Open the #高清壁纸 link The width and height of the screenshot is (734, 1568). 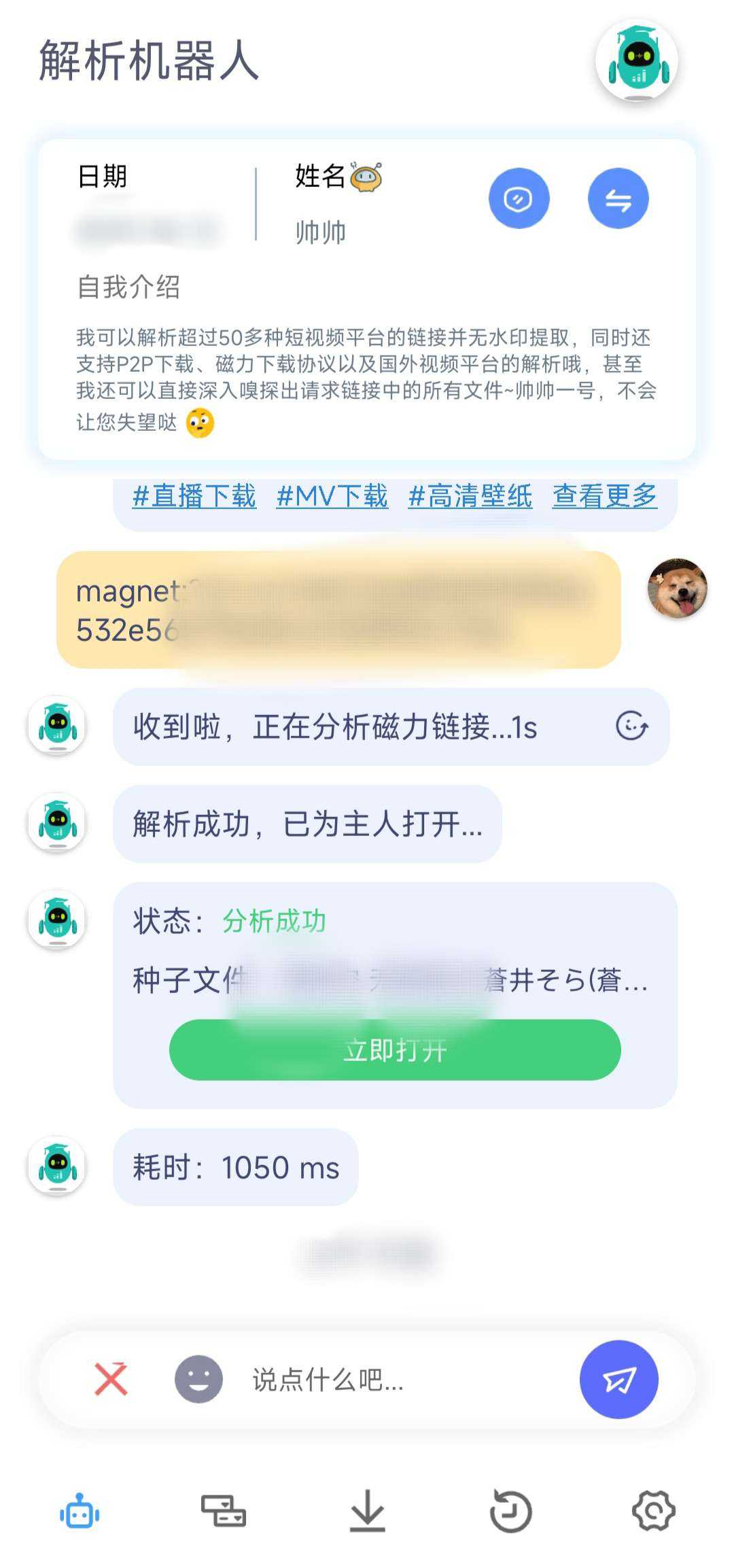470,496
